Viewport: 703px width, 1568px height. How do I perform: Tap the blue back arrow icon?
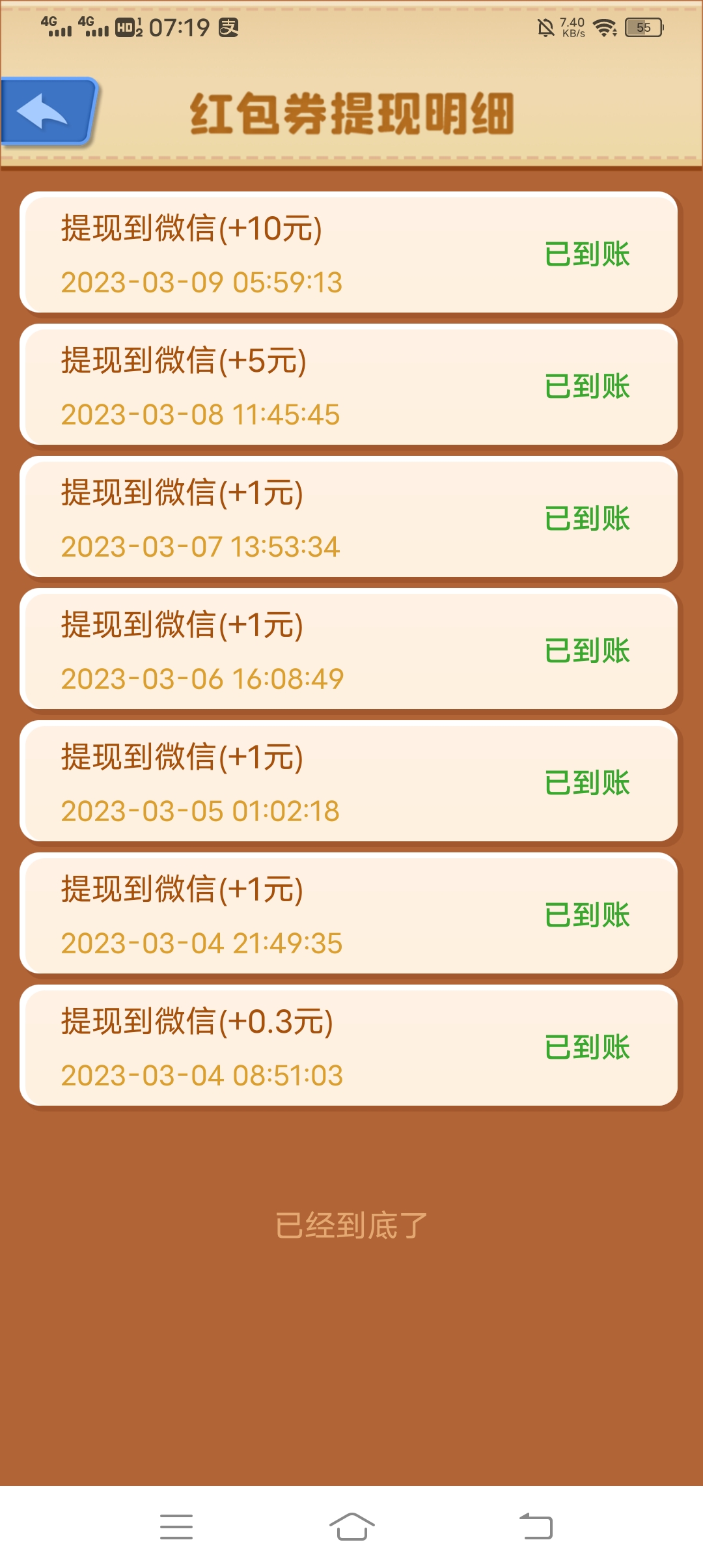tap(44, 112)
